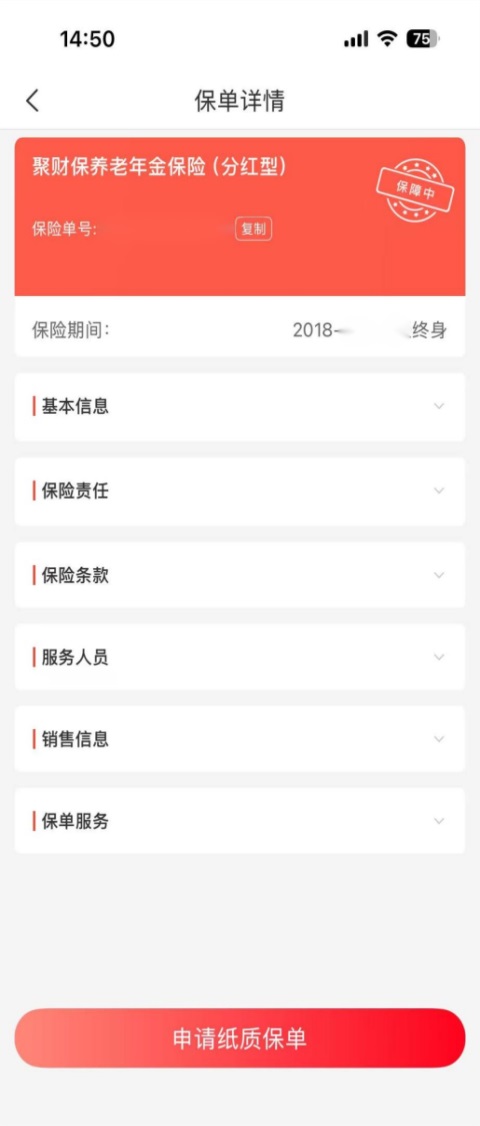Expand the 基本信息 section

[x=240, y=406]
